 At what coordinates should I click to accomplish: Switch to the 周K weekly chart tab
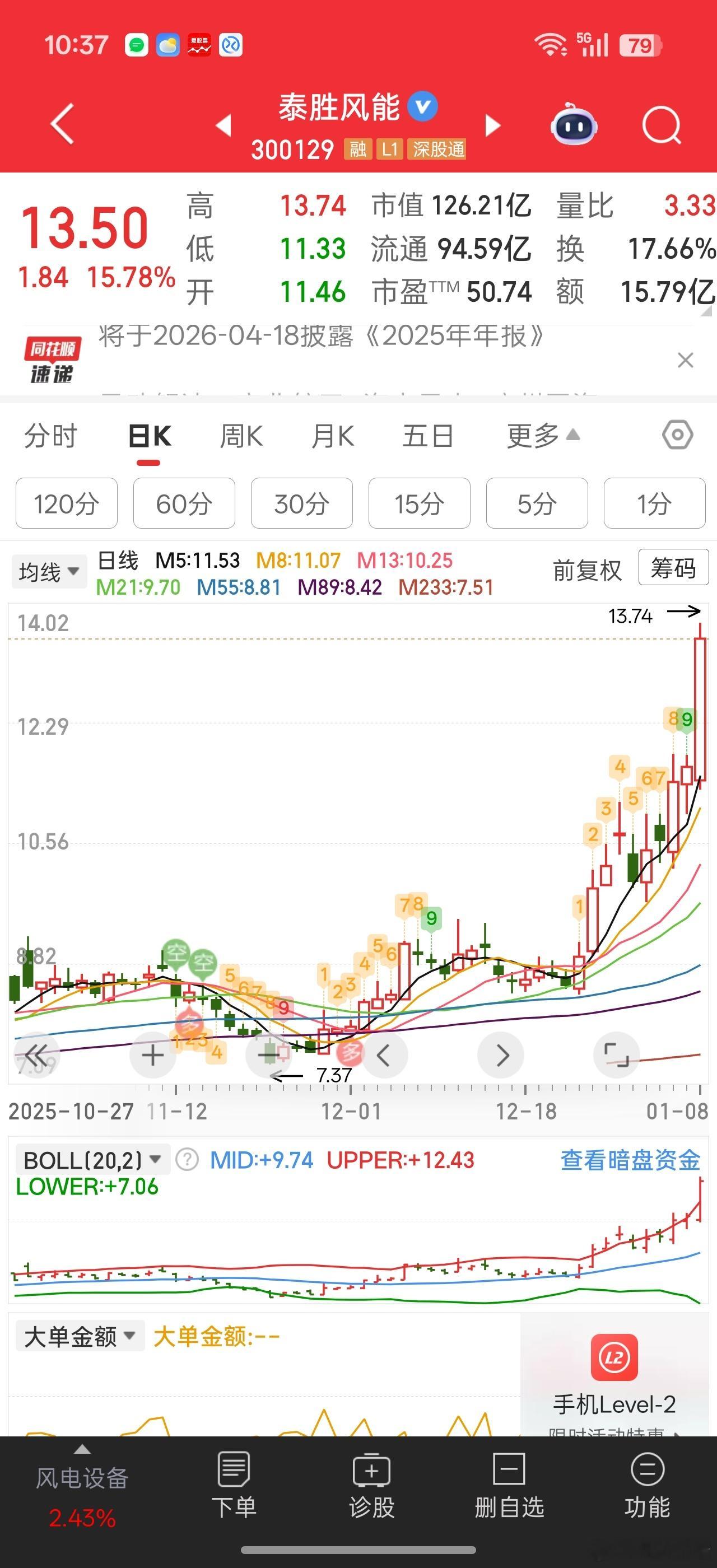[x=241, y=436]
